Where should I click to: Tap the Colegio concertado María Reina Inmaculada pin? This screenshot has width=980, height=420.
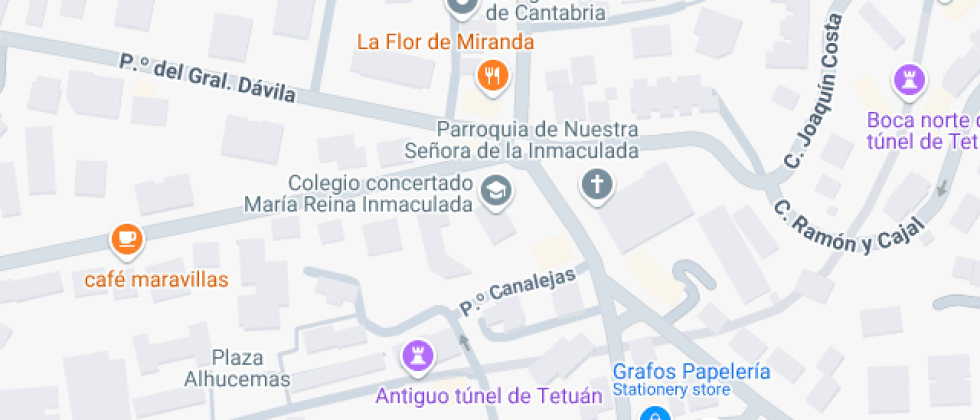click(x=497, y=191)
